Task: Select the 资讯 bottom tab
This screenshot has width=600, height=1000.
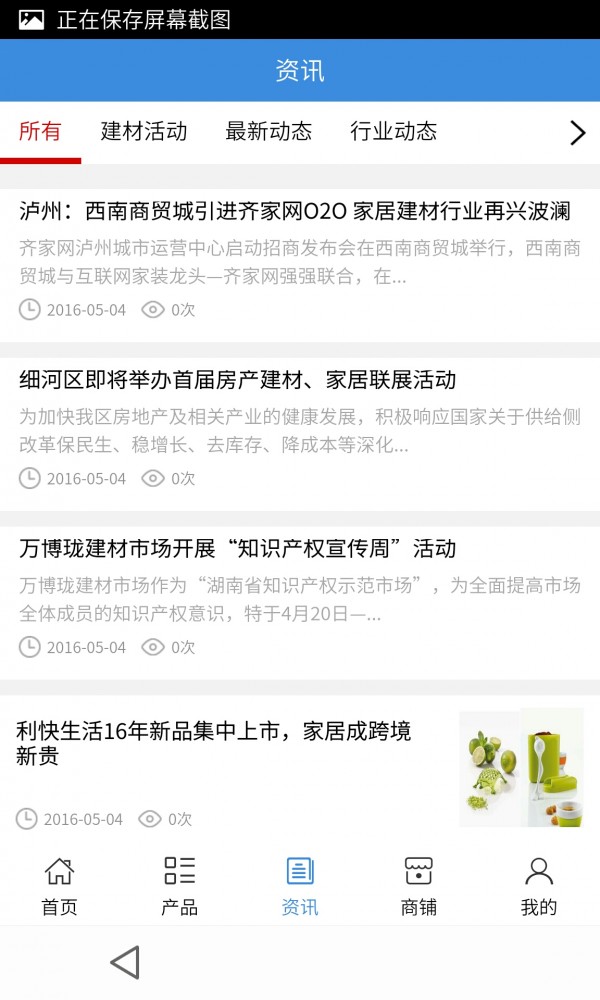Action: pos(299,886)
